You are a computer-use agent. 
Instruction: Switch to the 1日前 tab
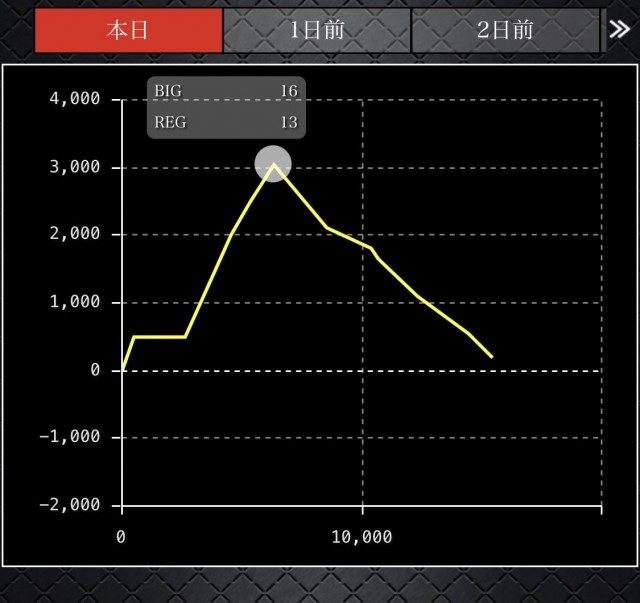coord(316,30)
